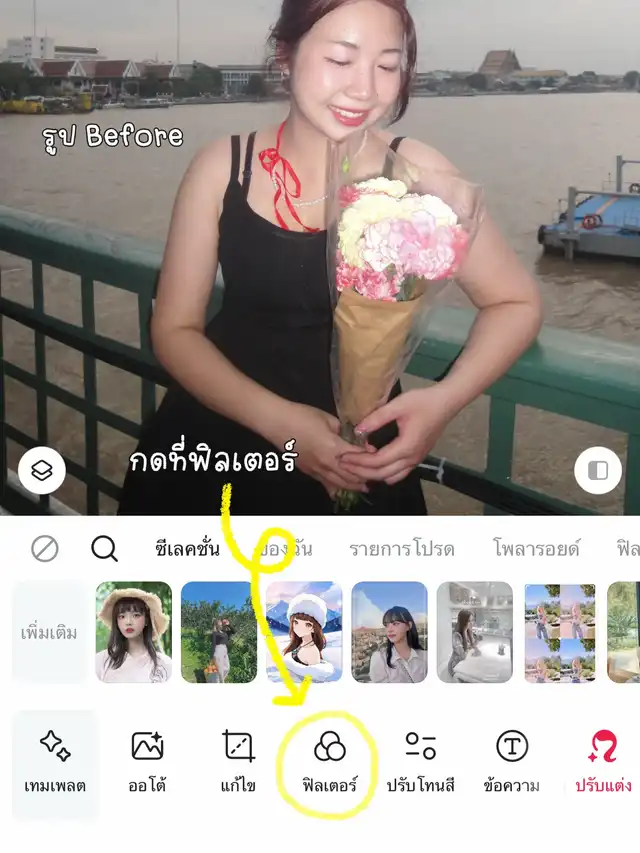Select the four-photo collage template

click(x=559, y=632)
